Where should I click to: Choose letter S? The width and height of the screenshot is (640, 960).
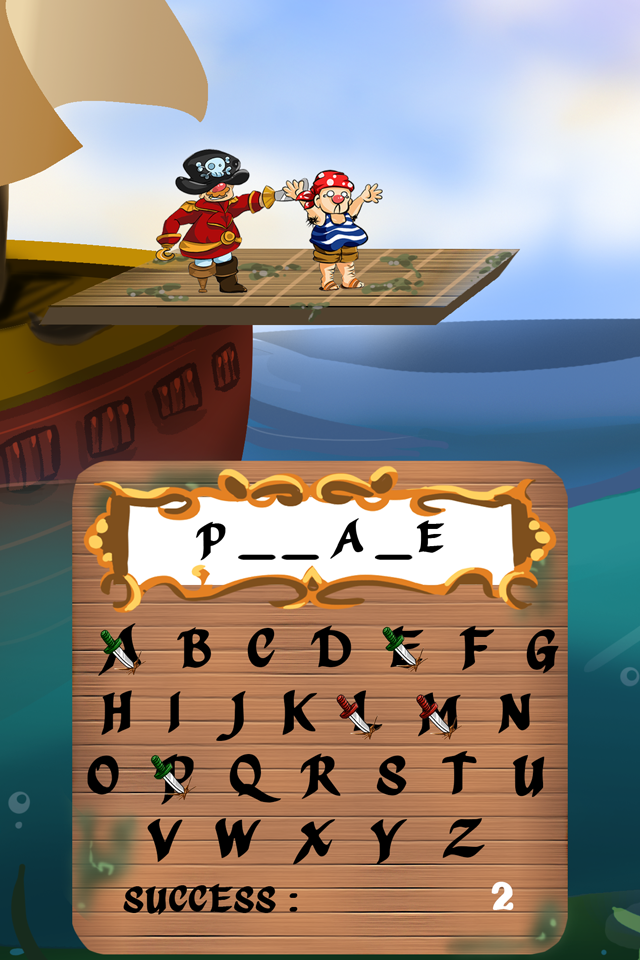(391, 776)
